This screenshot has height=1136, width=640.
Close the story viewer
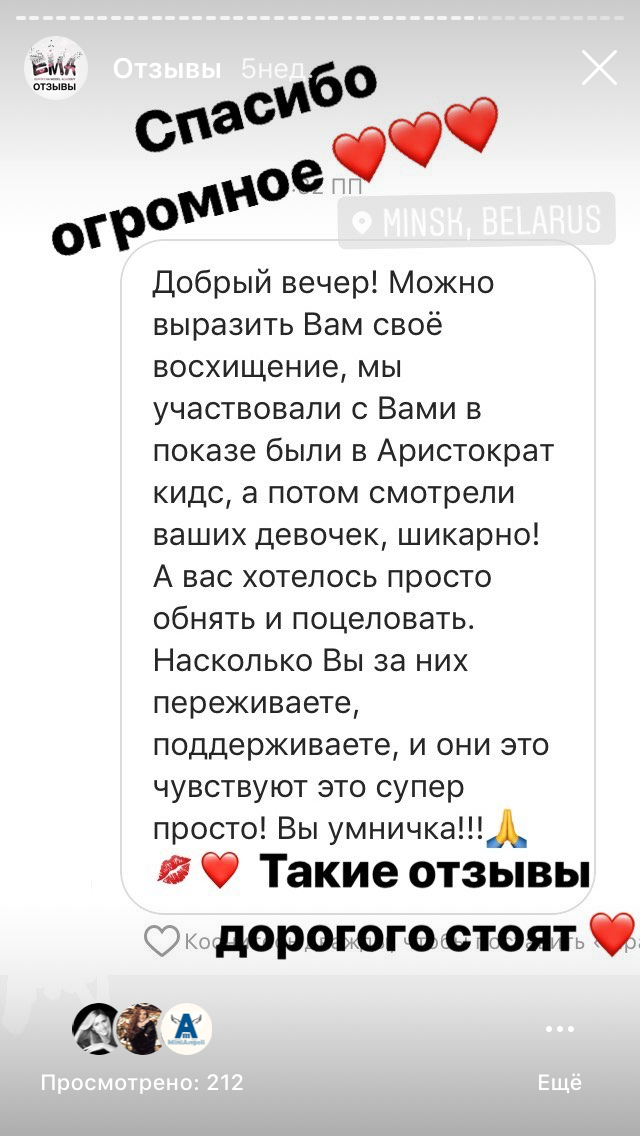(599, 68)
